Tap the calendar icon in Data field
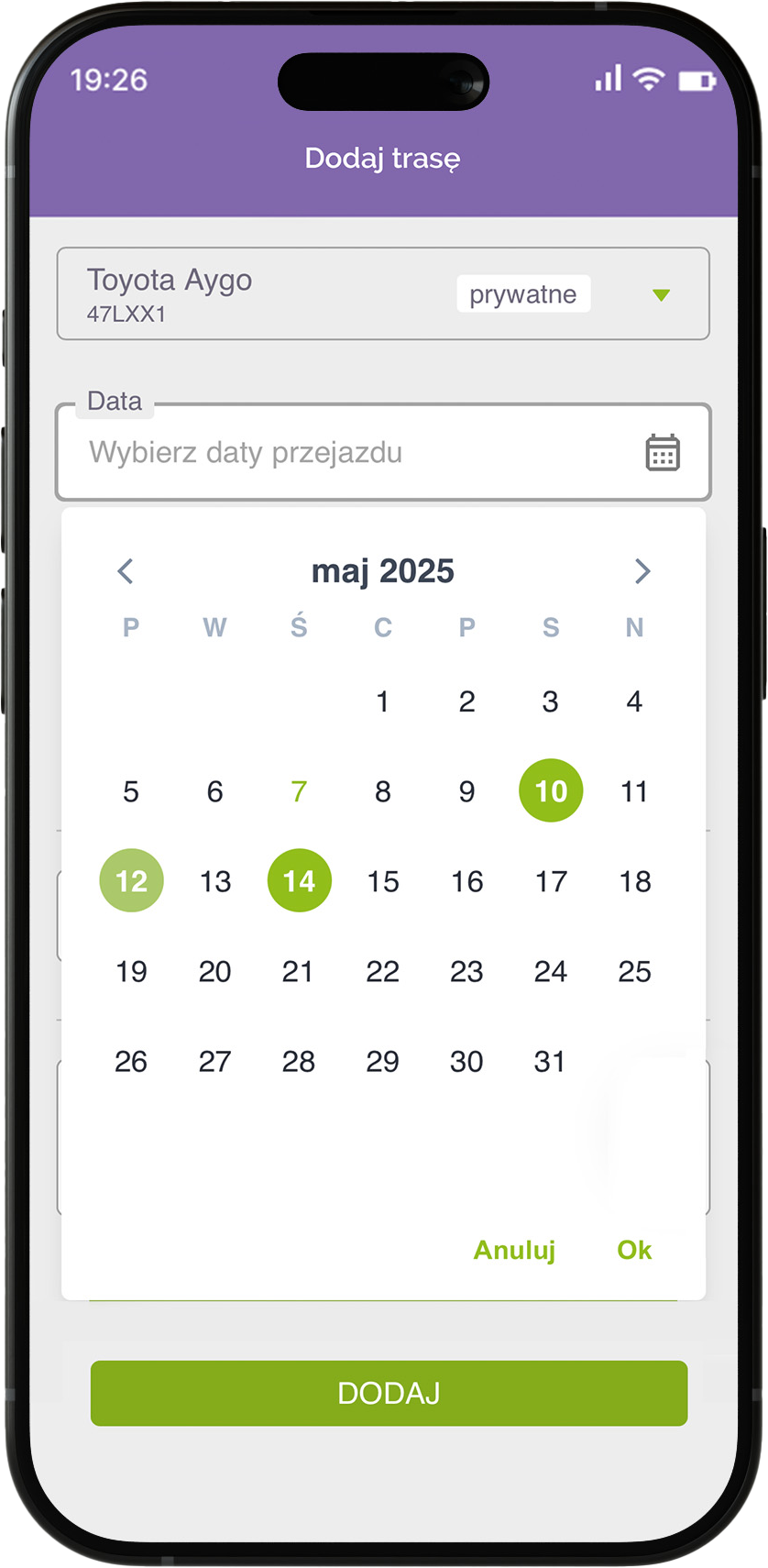Image resolution: width=768 pixels, height=1568 pixels. click(x=663, y=453)
